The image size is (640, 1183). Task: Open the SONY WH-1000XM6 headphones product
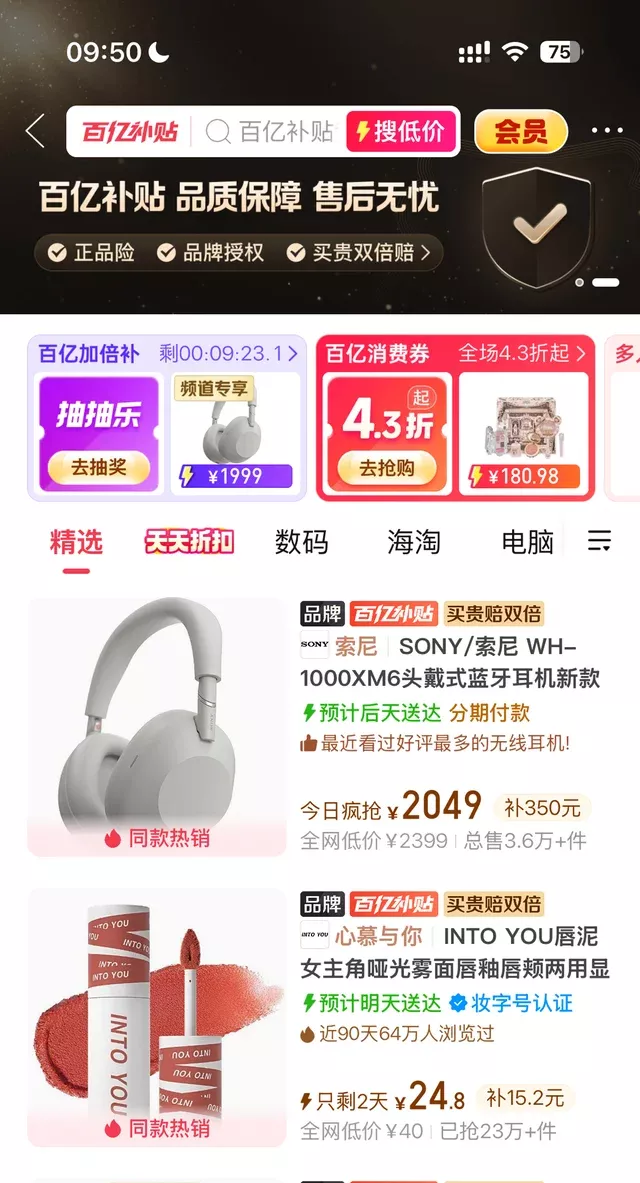(450, 663)
